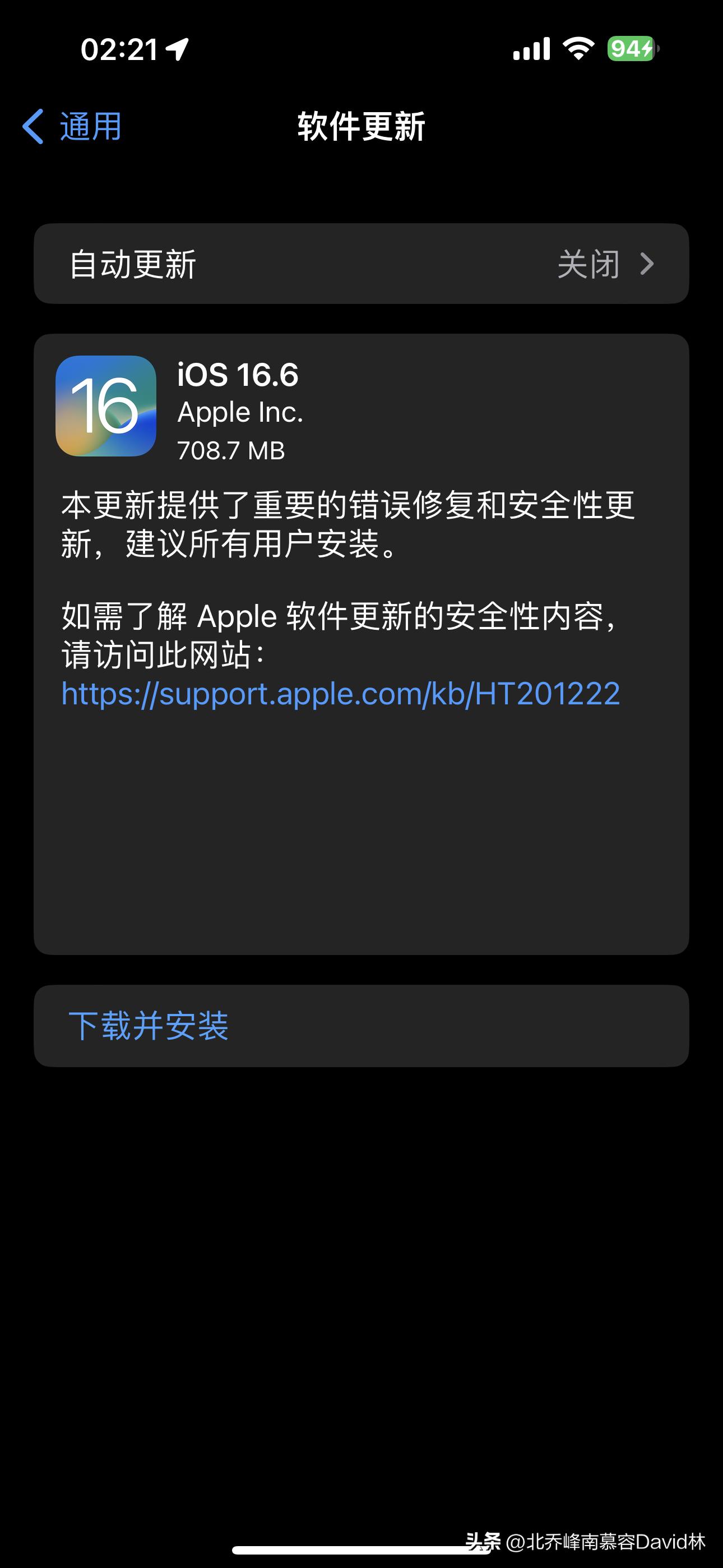Open the Apple security support link
Image resolution: width=723 pixels, height=1568 pixels.
[x=340, y=694]
